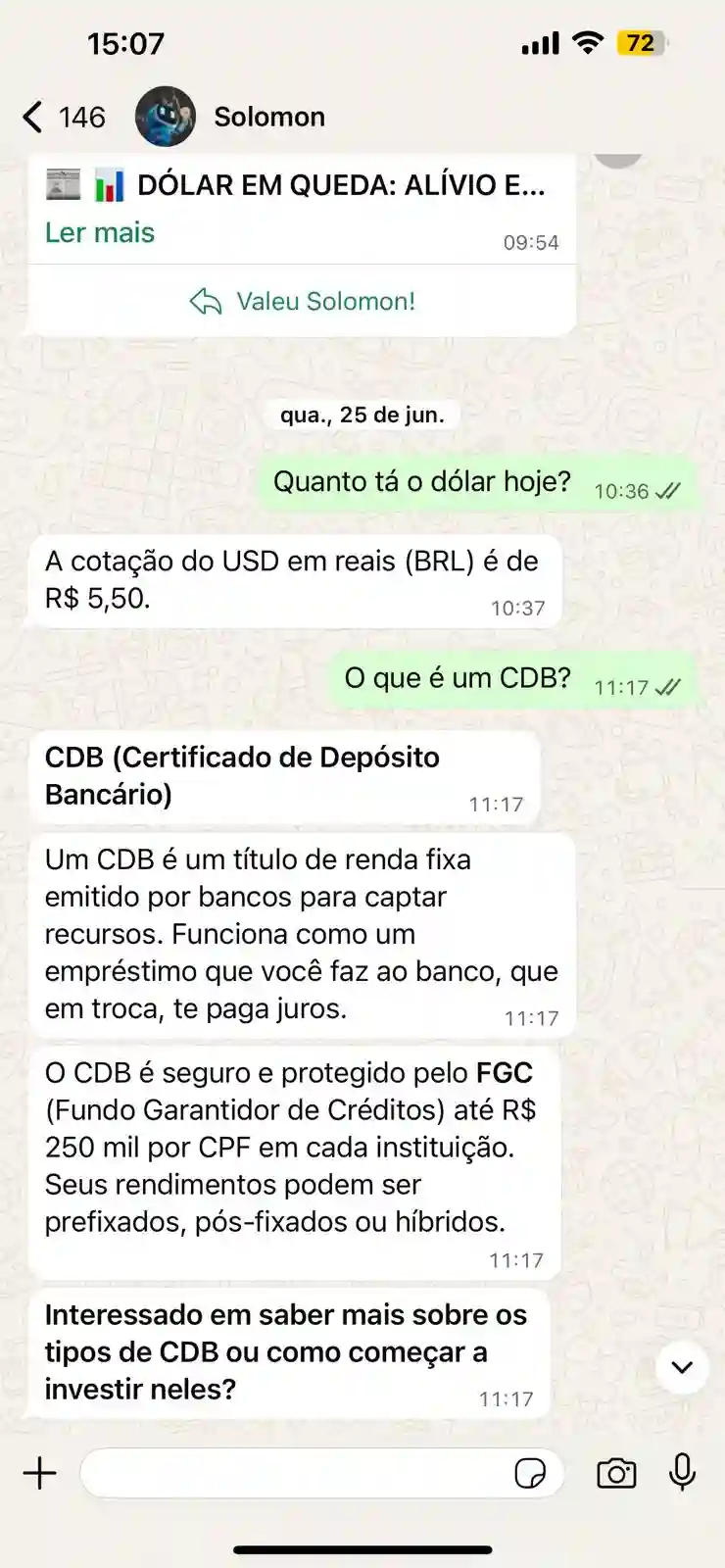
Task: Tap the message text input field
Action: pos(294,1473)
